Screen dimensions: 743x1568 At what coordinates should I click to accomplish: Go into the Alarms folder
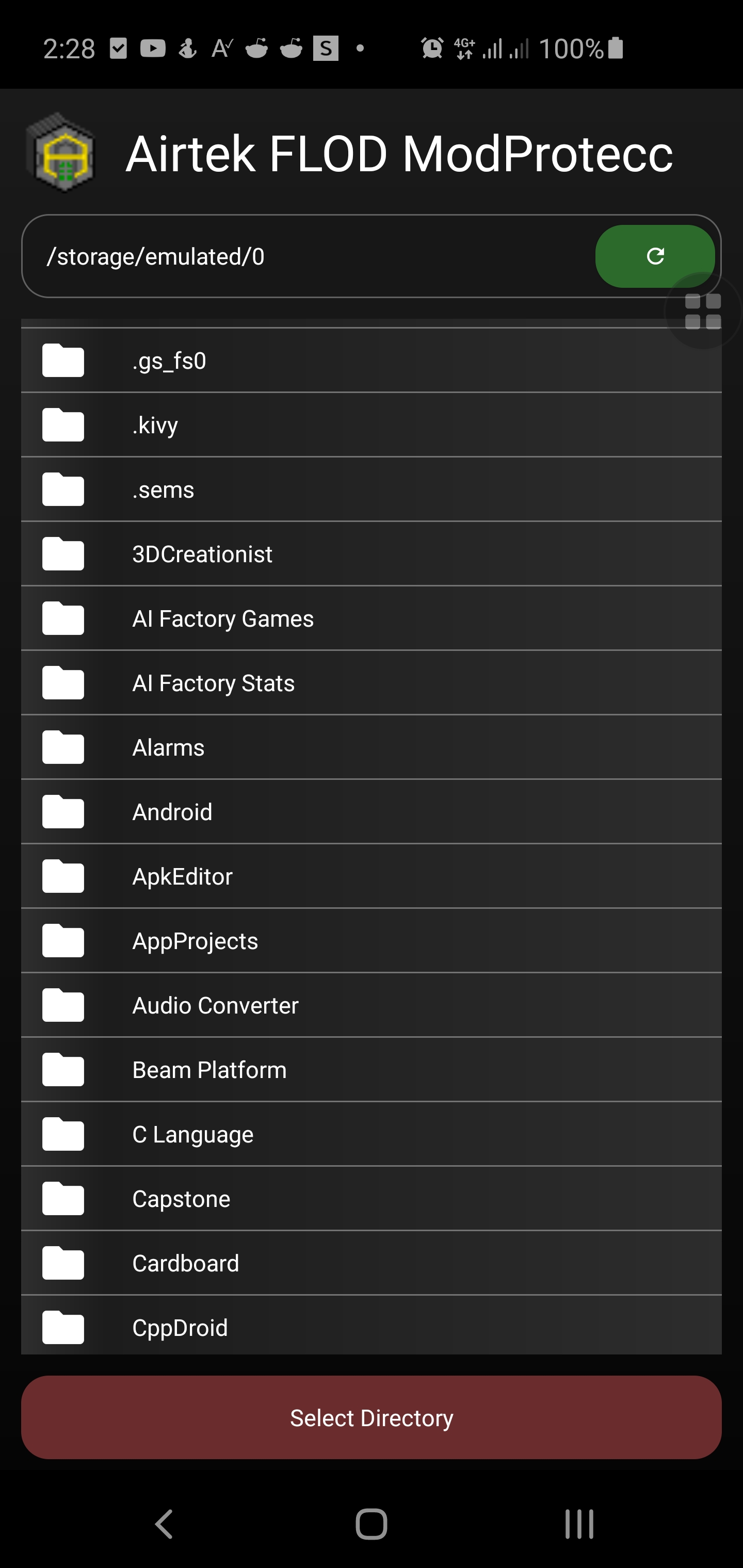click(x=370, y=747)
